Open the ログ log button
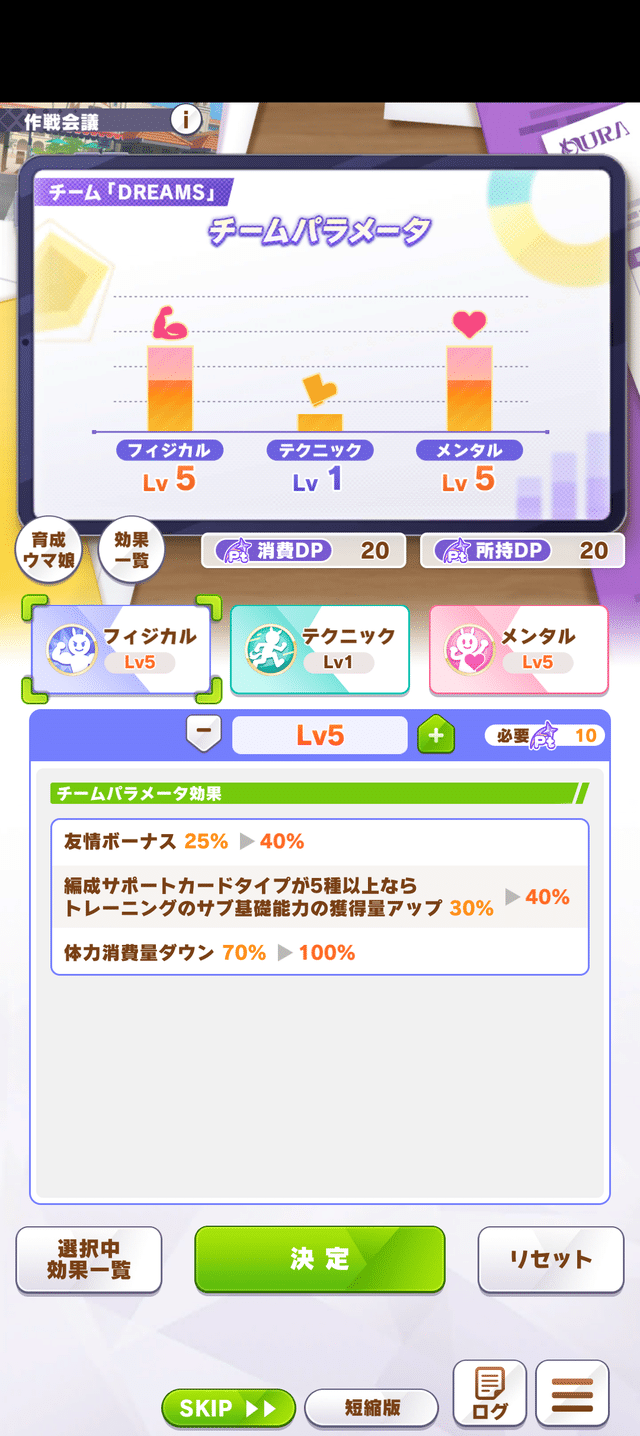The height and width of the screenshot is (1436, 640). 490,1394
